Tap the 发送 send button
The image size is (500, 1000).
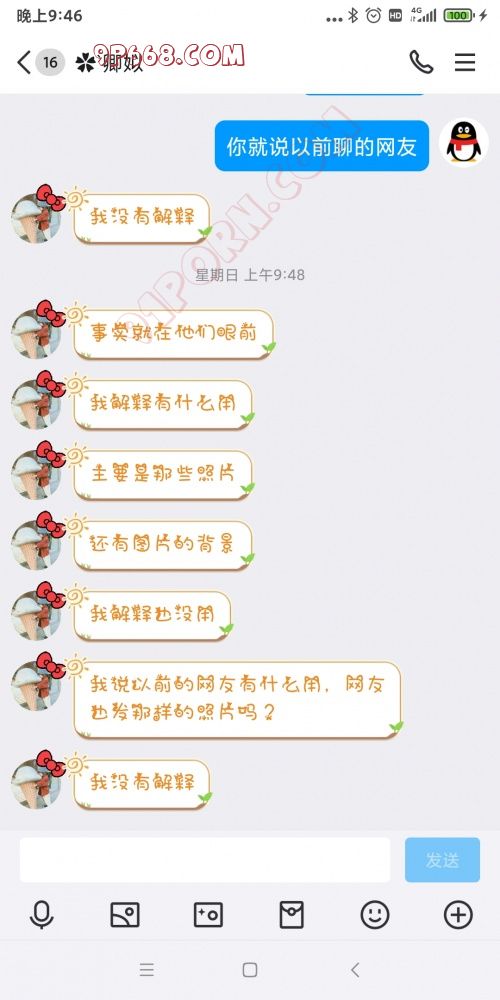tap(443, 860)
